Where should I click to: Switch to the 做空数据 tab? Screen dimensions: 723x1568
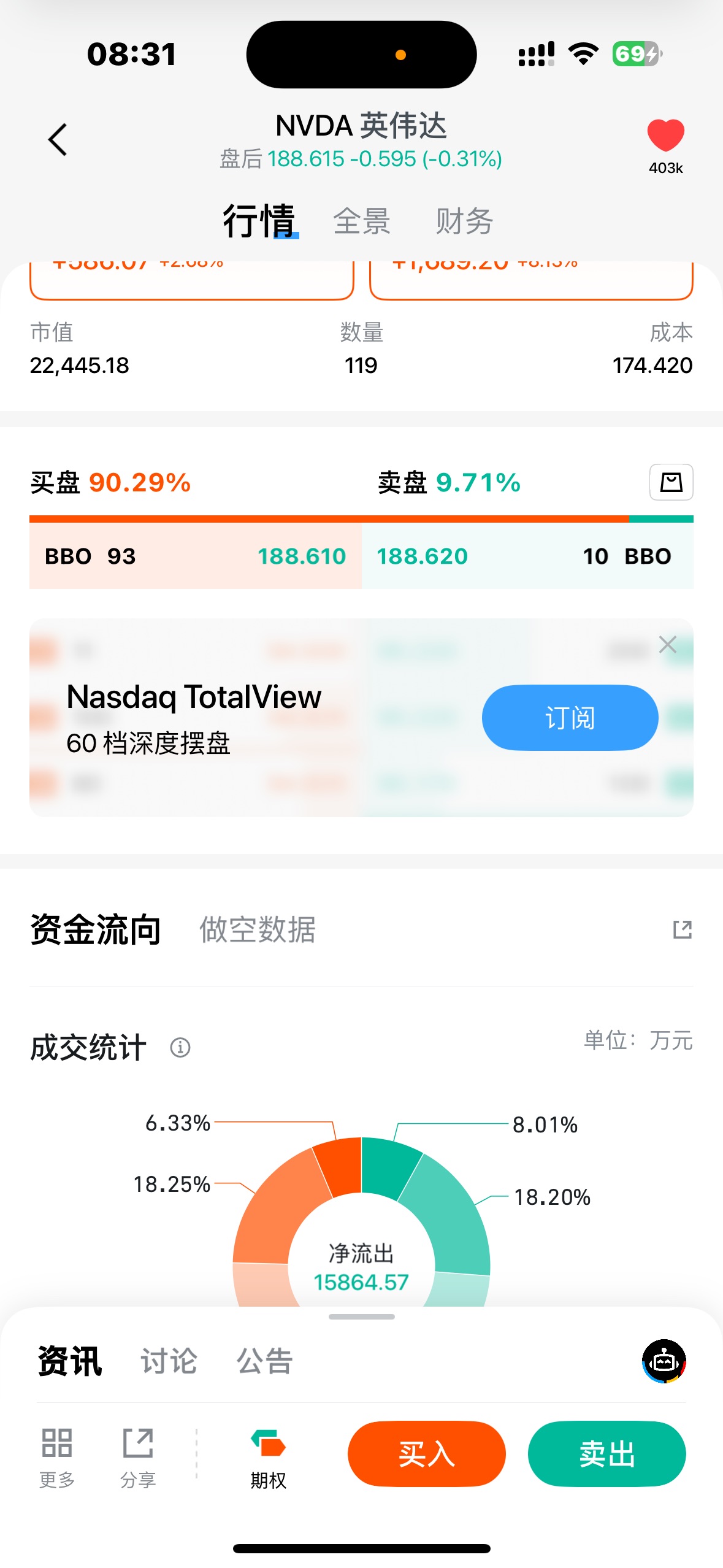(258, 929)
